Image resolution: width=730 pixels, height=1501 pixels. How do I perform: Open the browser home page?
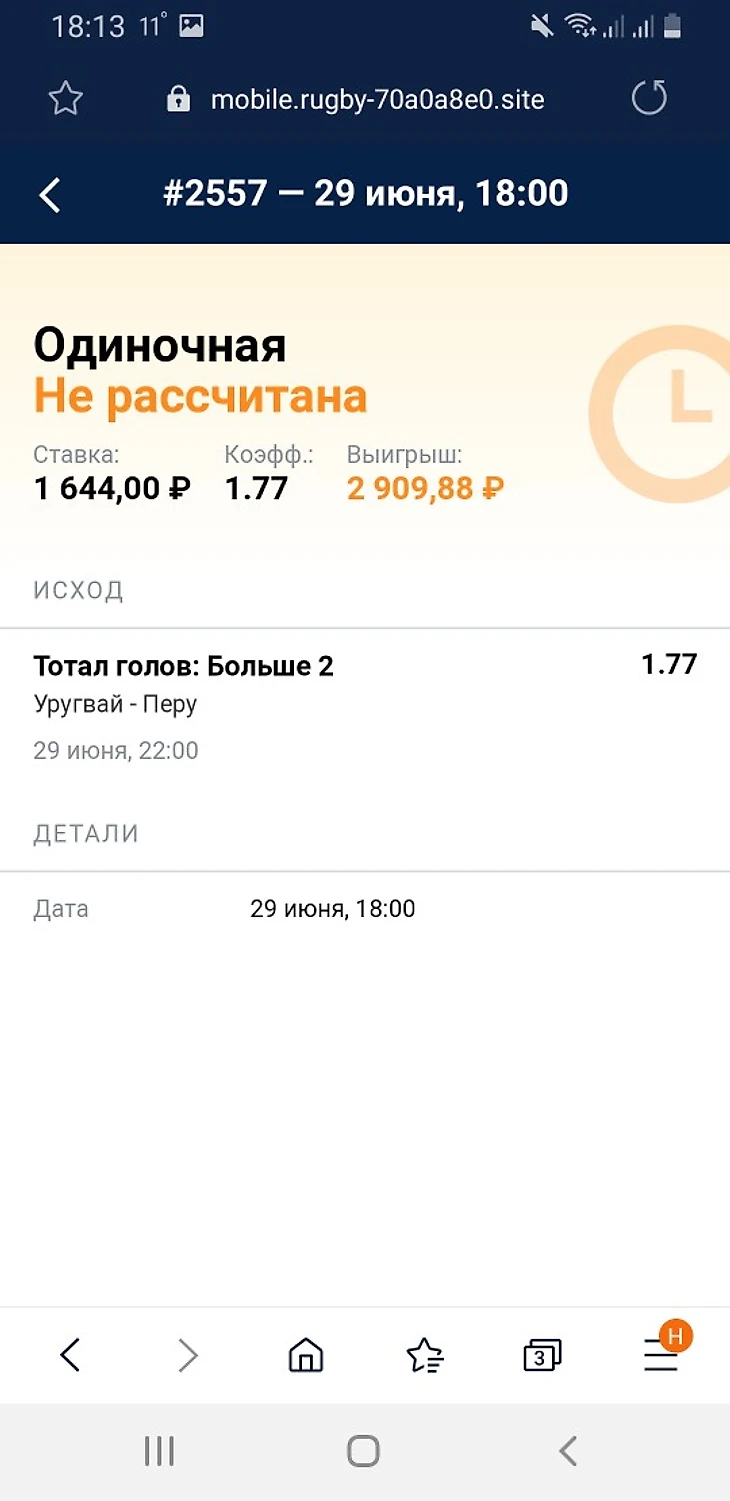[305, 1355]
